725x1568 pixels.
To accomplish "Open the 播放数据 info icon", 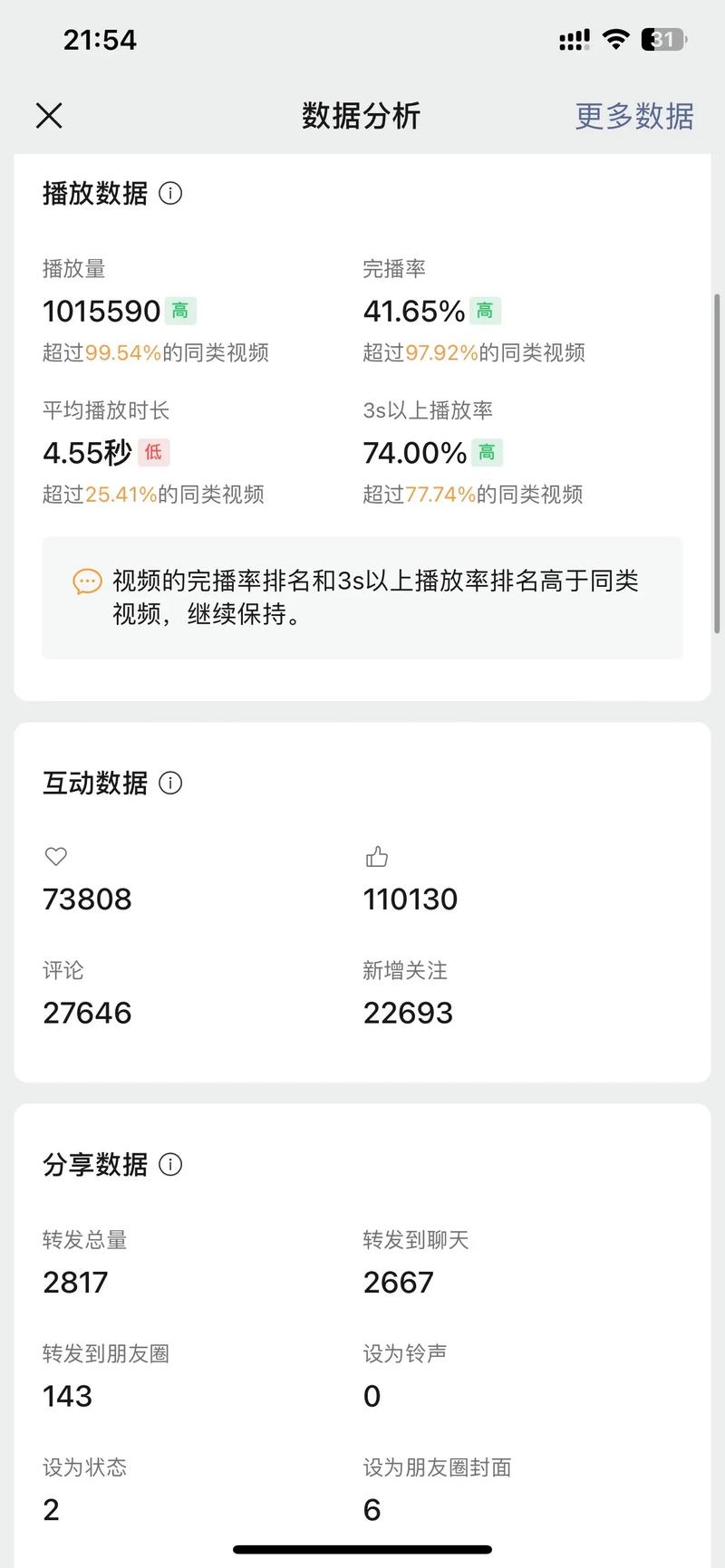I will point(170,193).
